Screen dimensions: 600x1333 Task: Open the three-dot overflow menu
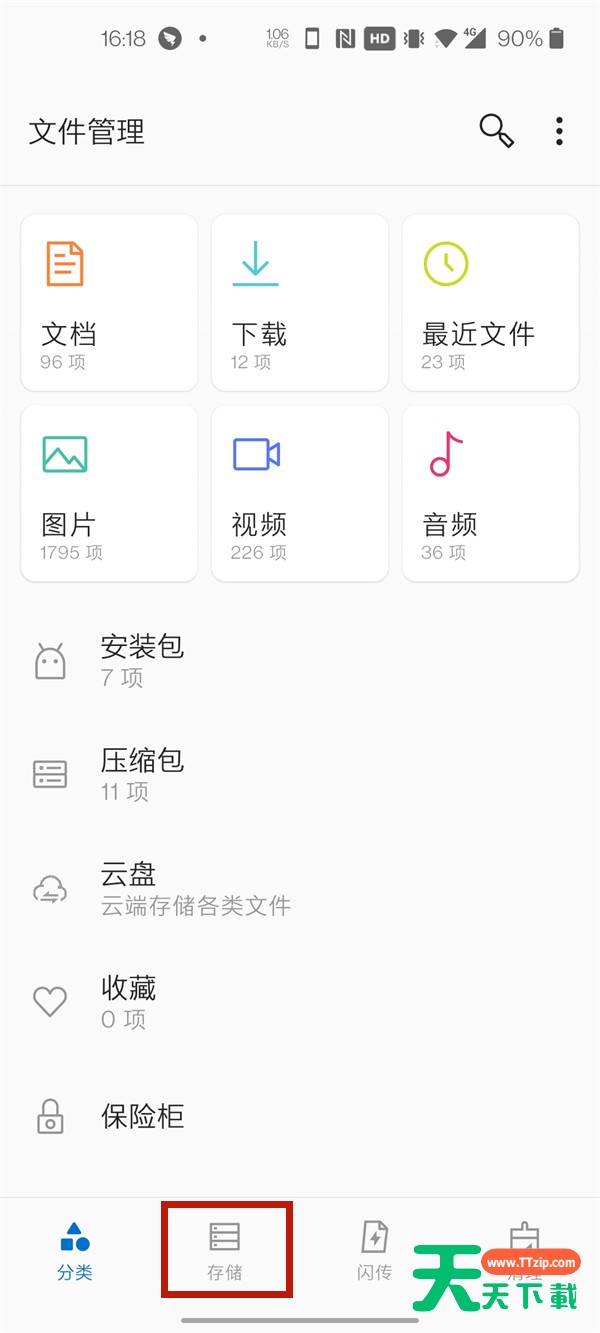[x=559, y=131]
